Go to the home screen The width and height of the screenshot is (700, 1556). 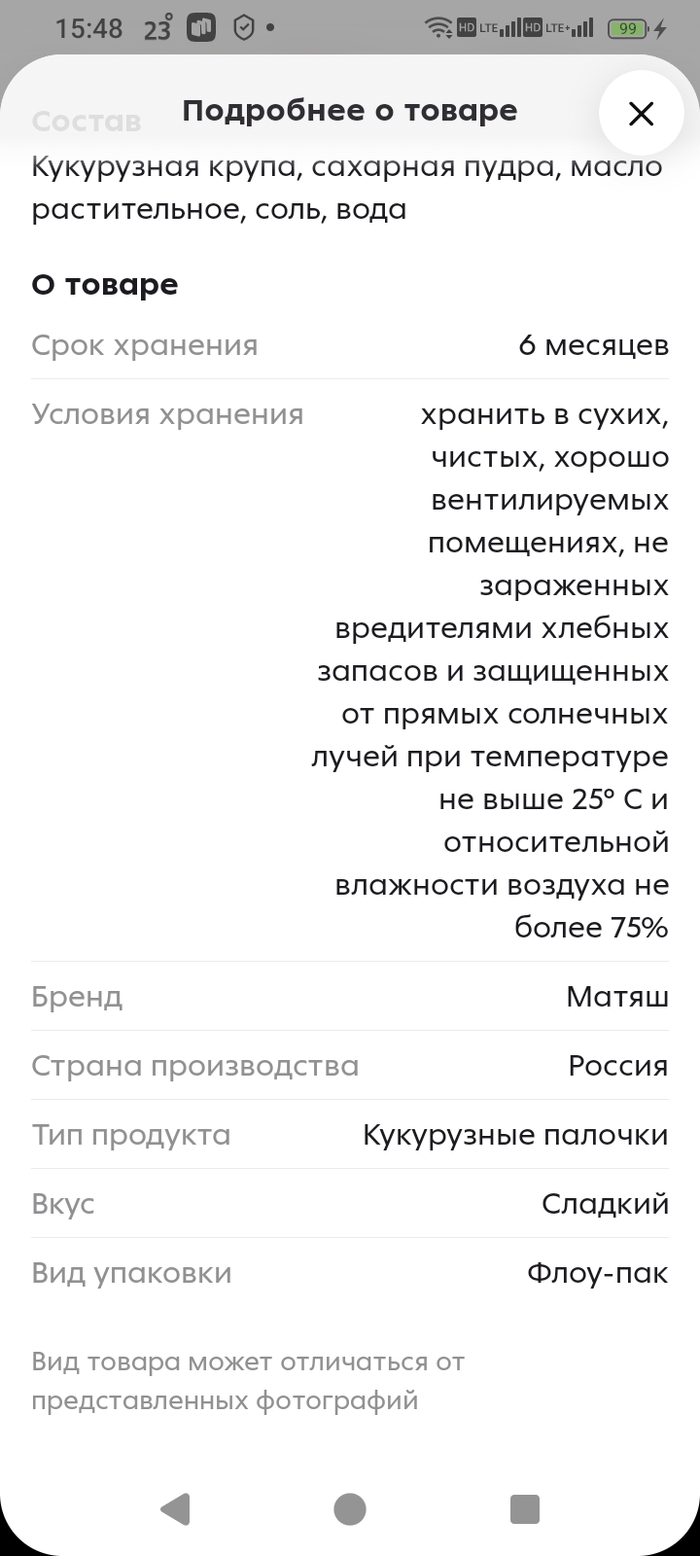tap(350, 1509)
